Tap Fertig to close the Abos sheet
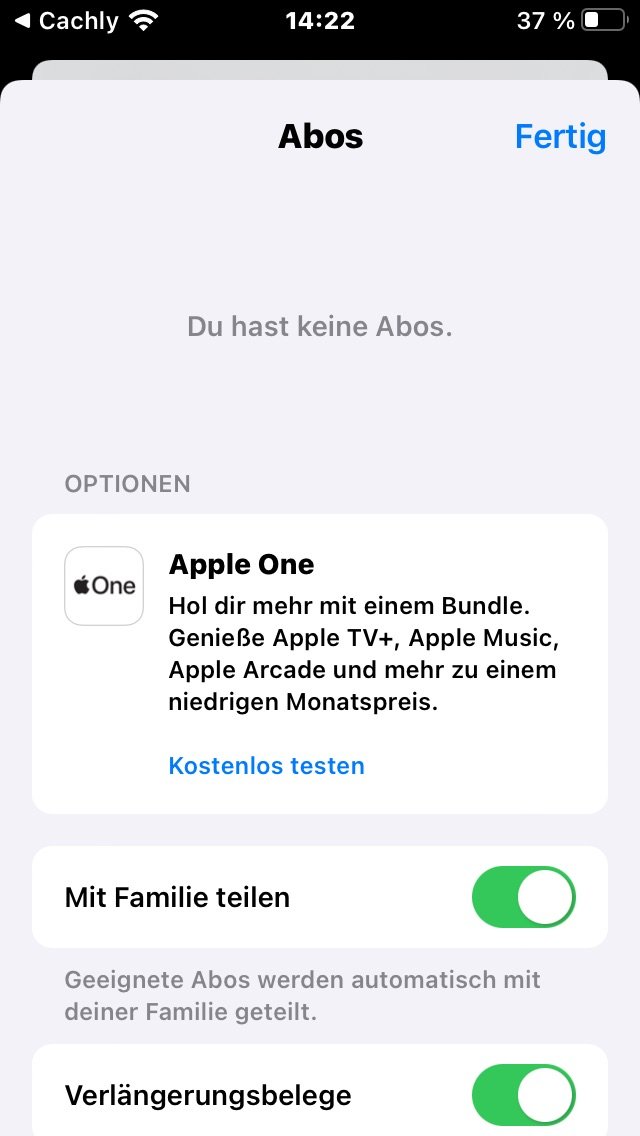 tap(560, 136)
